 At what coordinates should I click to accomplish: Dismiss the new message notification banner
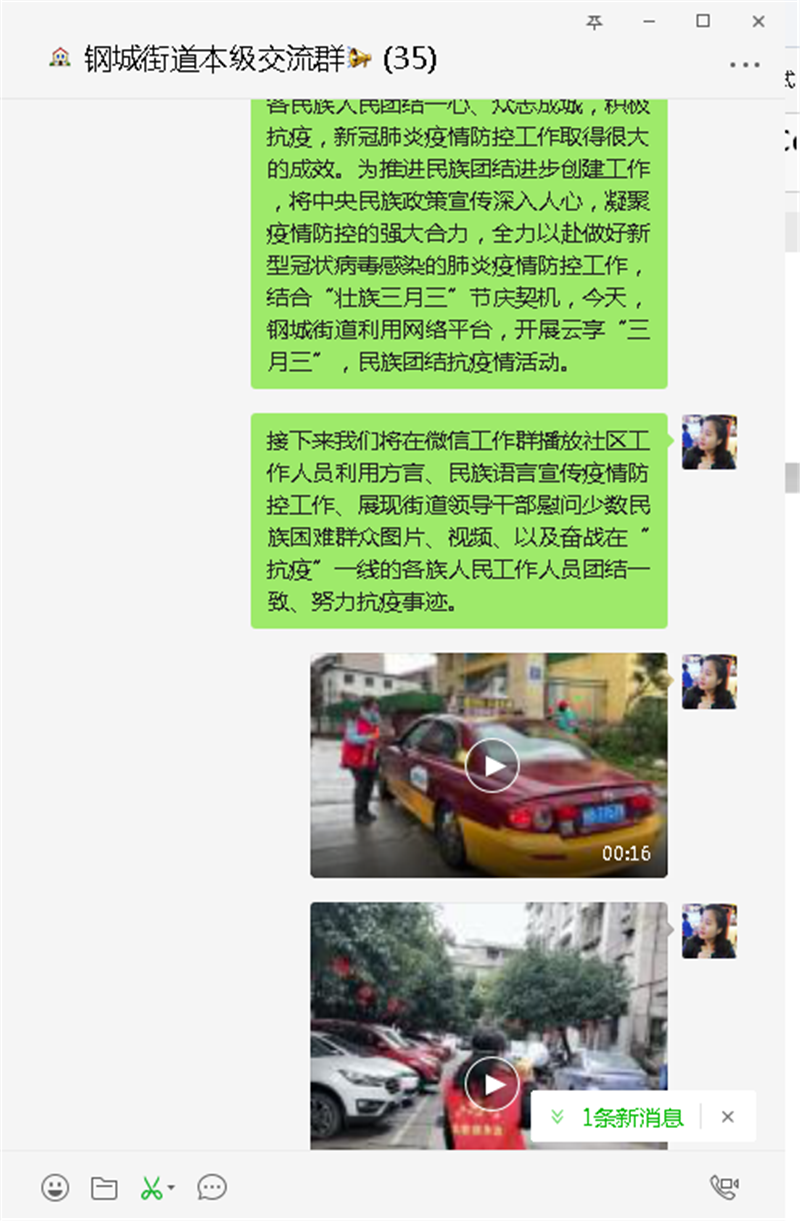pos(728,1118)
